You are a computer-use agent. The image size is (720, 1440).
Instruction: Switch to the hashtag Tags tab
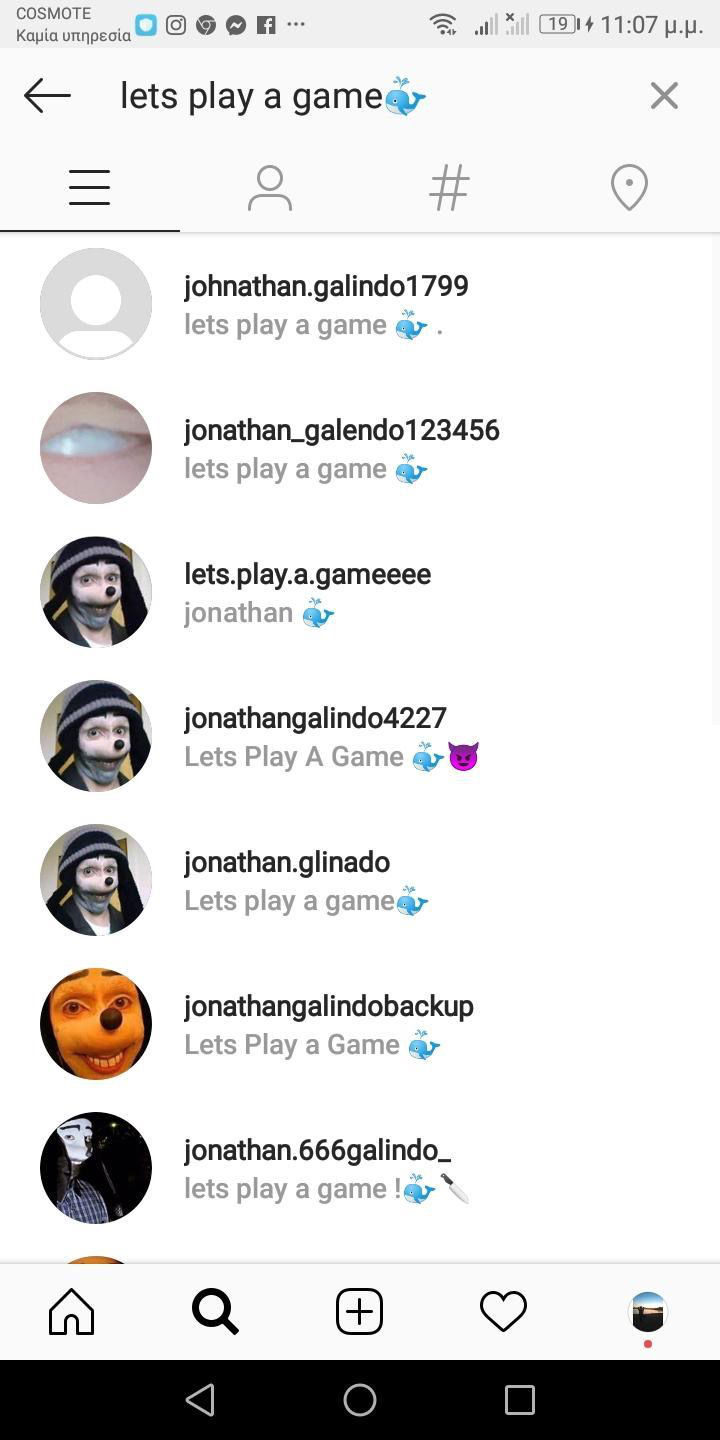pyautogui.click(x=449, y=187)
